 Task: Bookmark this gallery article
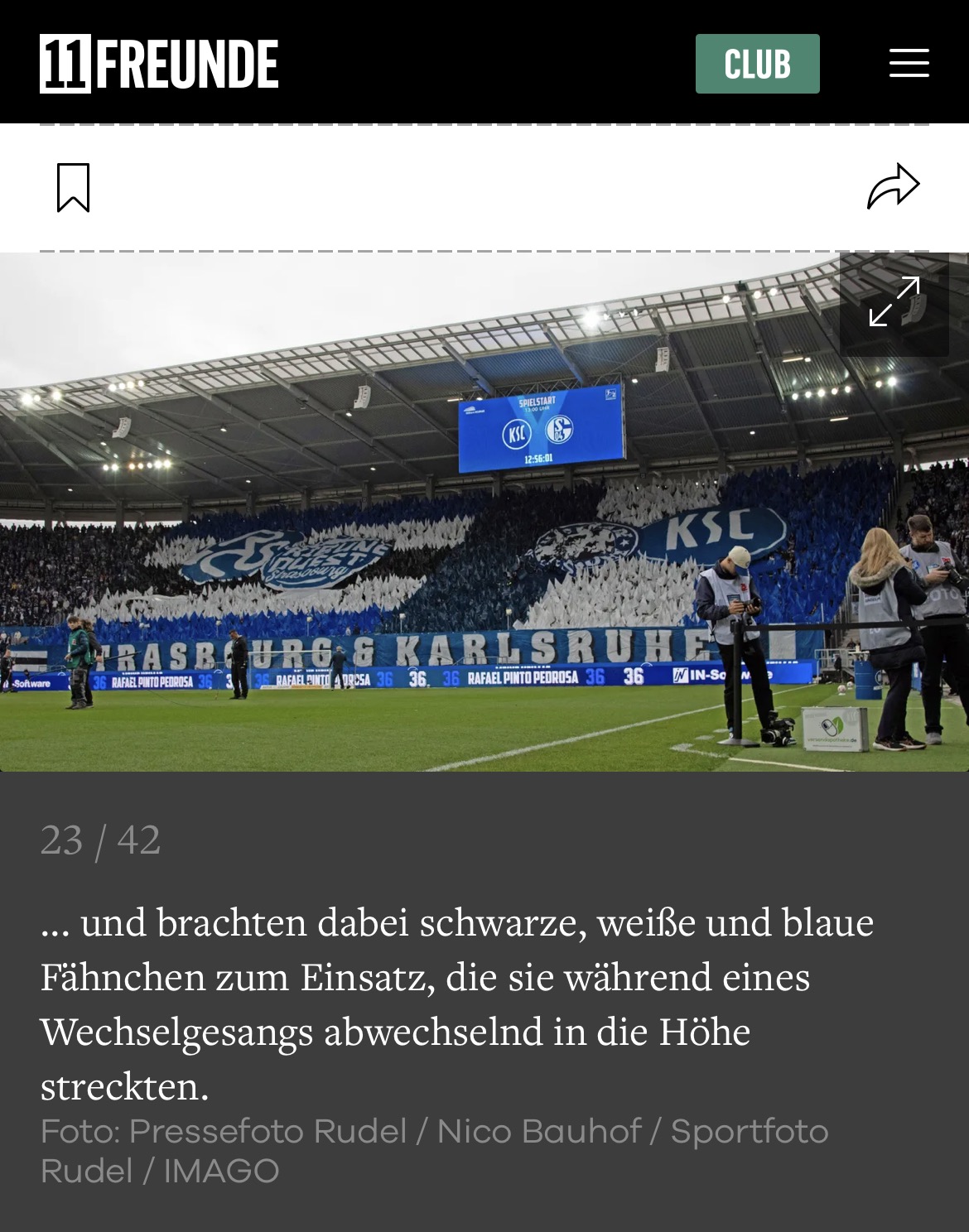click(x=73, y=188)
